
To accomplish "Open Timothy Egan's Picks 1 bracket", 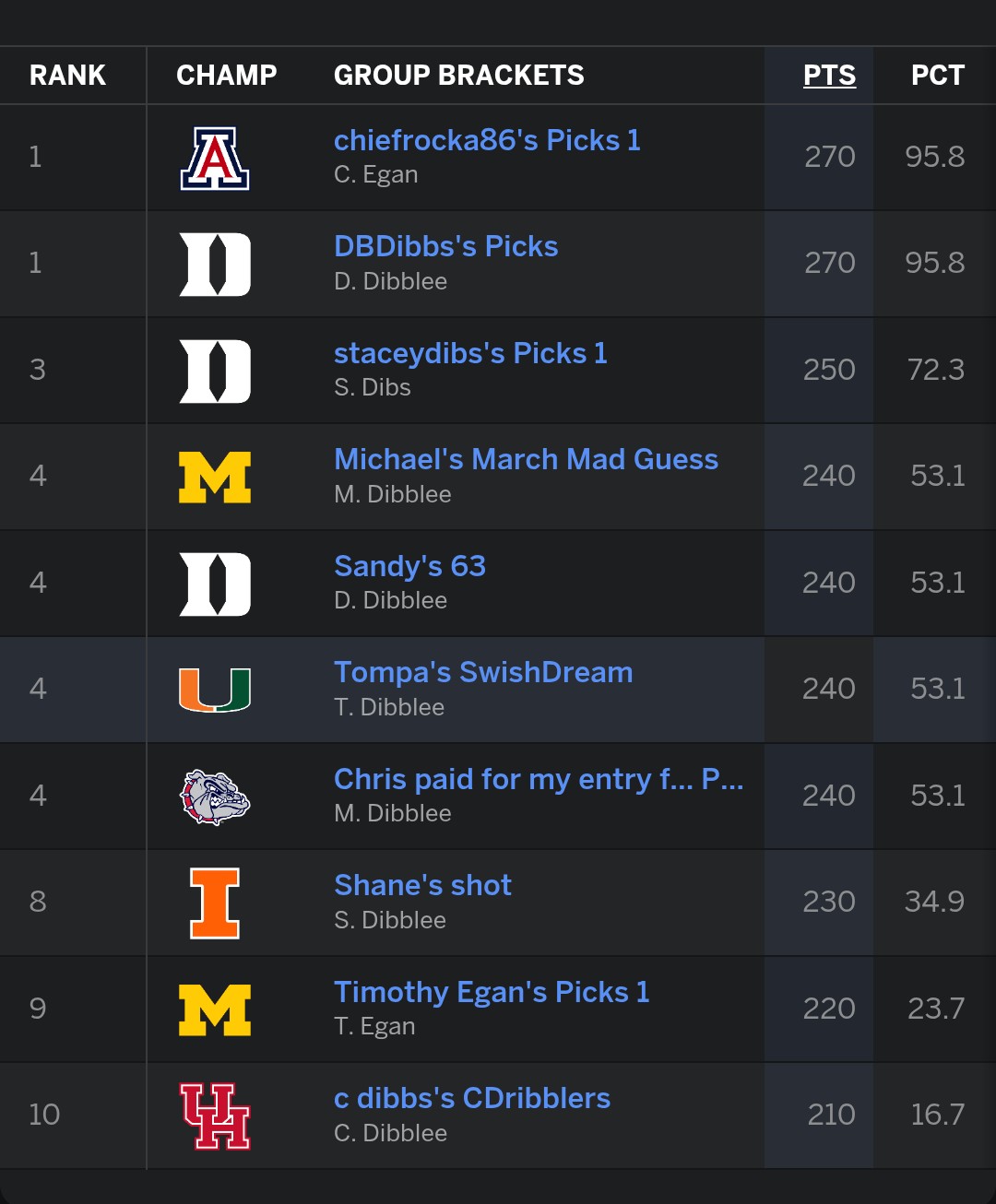I will point(492,992).
